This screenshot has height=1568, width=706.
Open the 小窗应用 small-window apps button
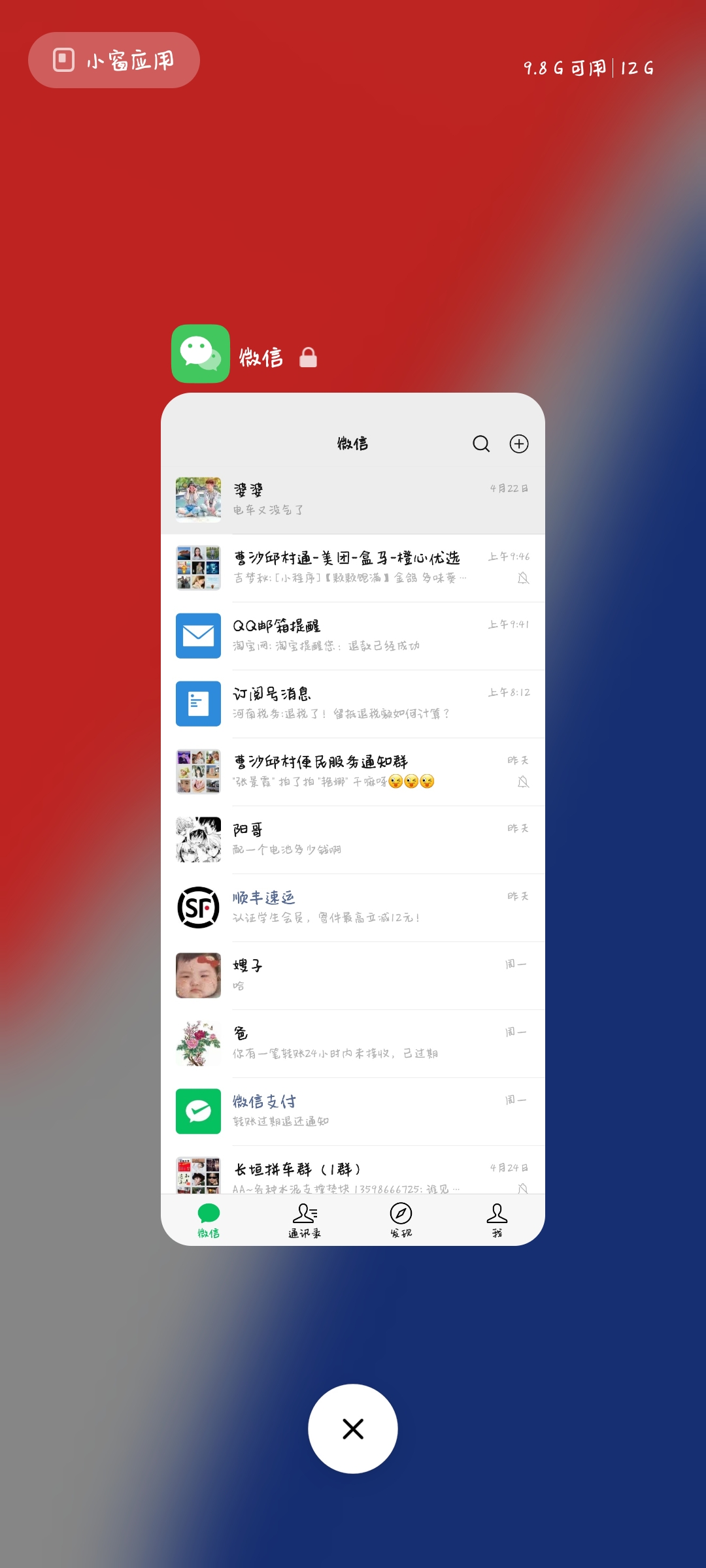pyautogui.click(x=114, y=60)
